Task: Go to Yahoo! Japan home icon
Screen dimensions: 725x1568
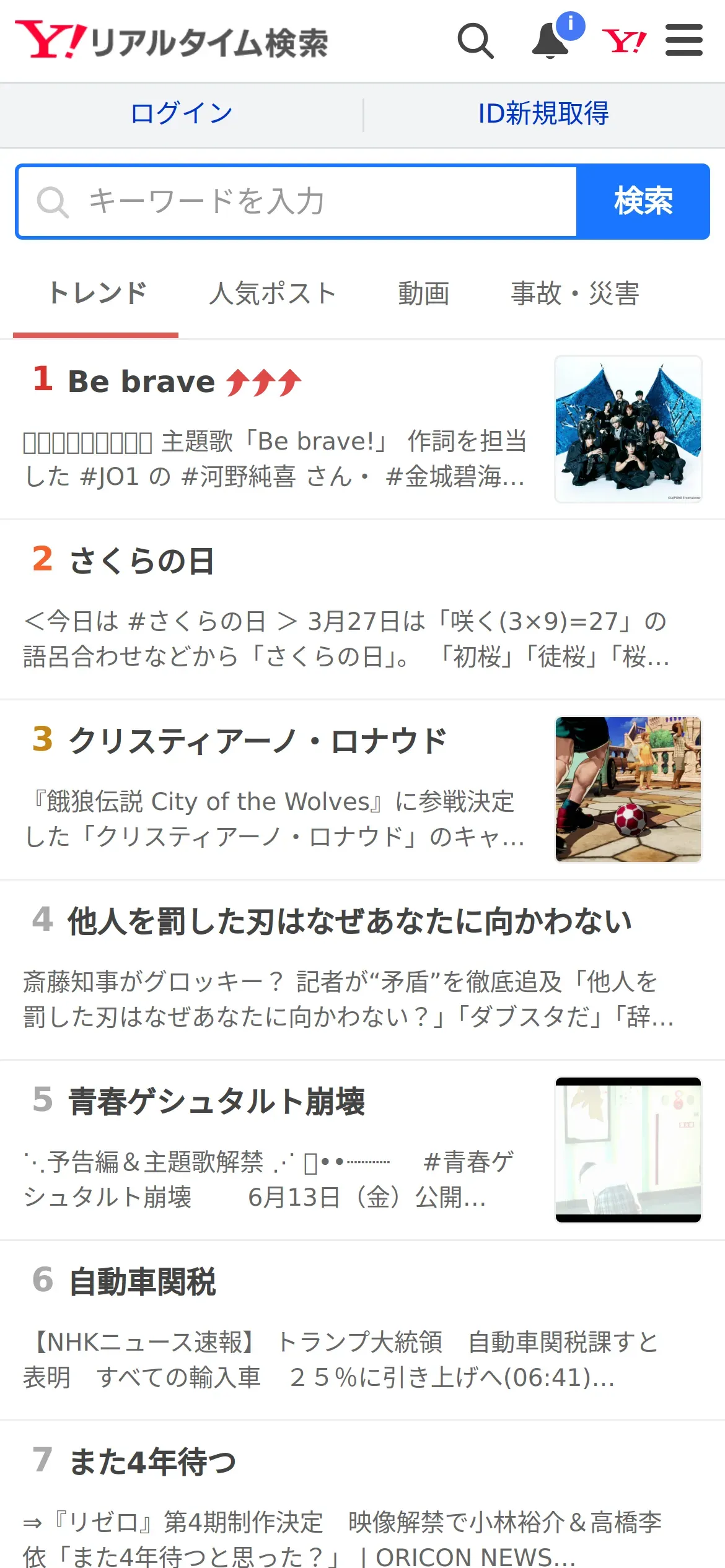Action: click(624, 41)
